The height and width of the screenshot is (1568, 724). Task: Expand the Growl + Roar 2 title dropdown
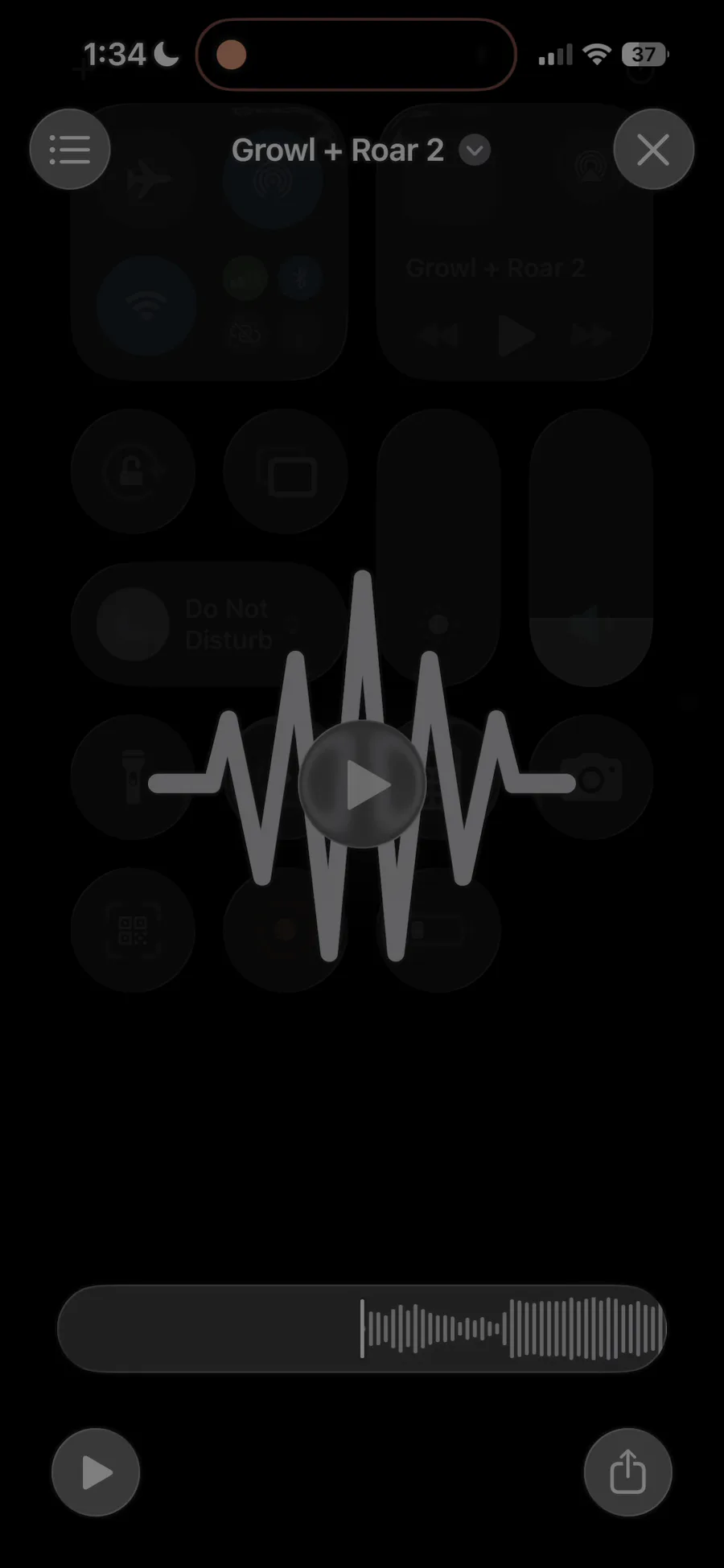pos(475,150)
